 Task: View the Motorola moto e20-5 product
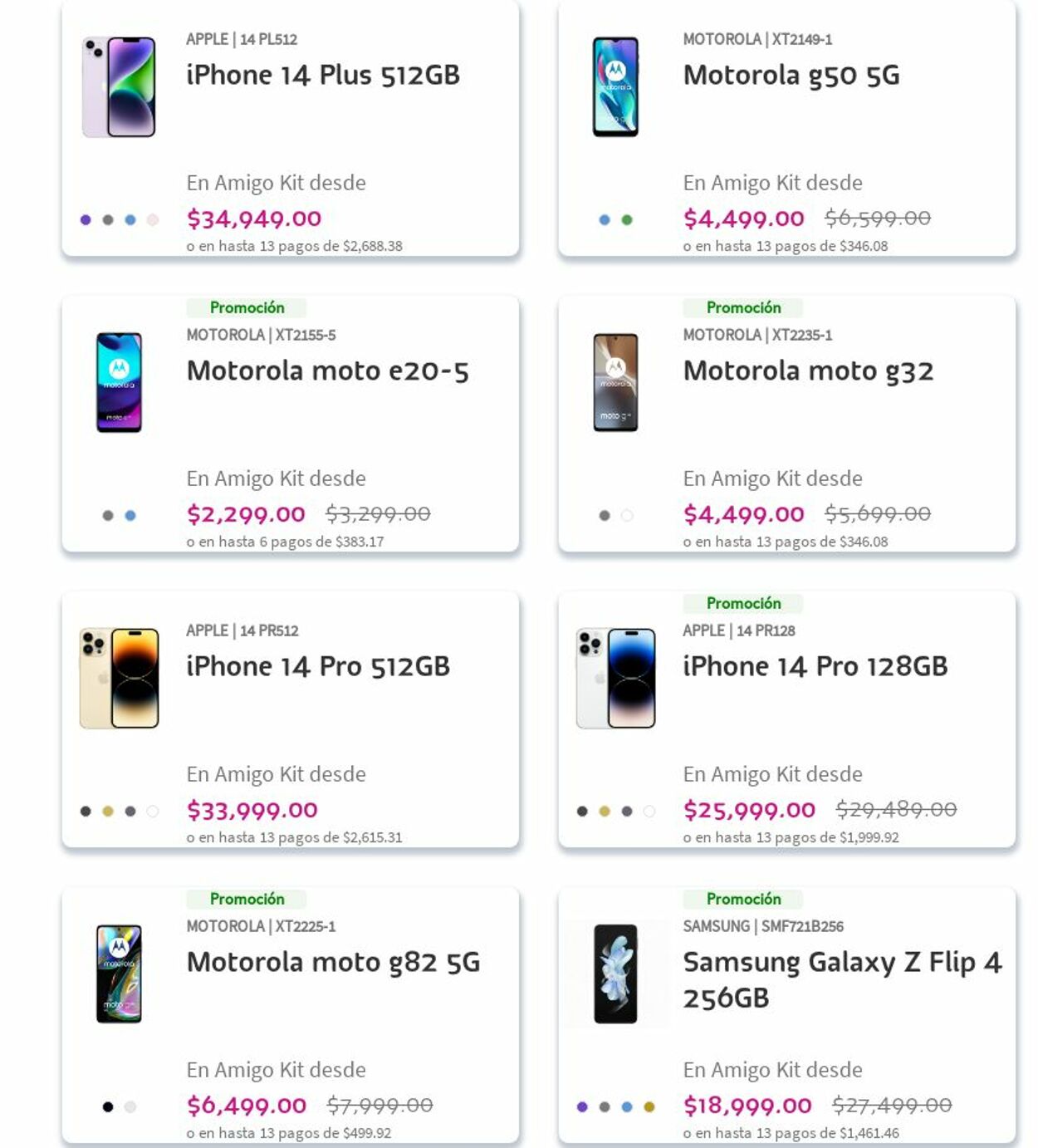point(327,371)
